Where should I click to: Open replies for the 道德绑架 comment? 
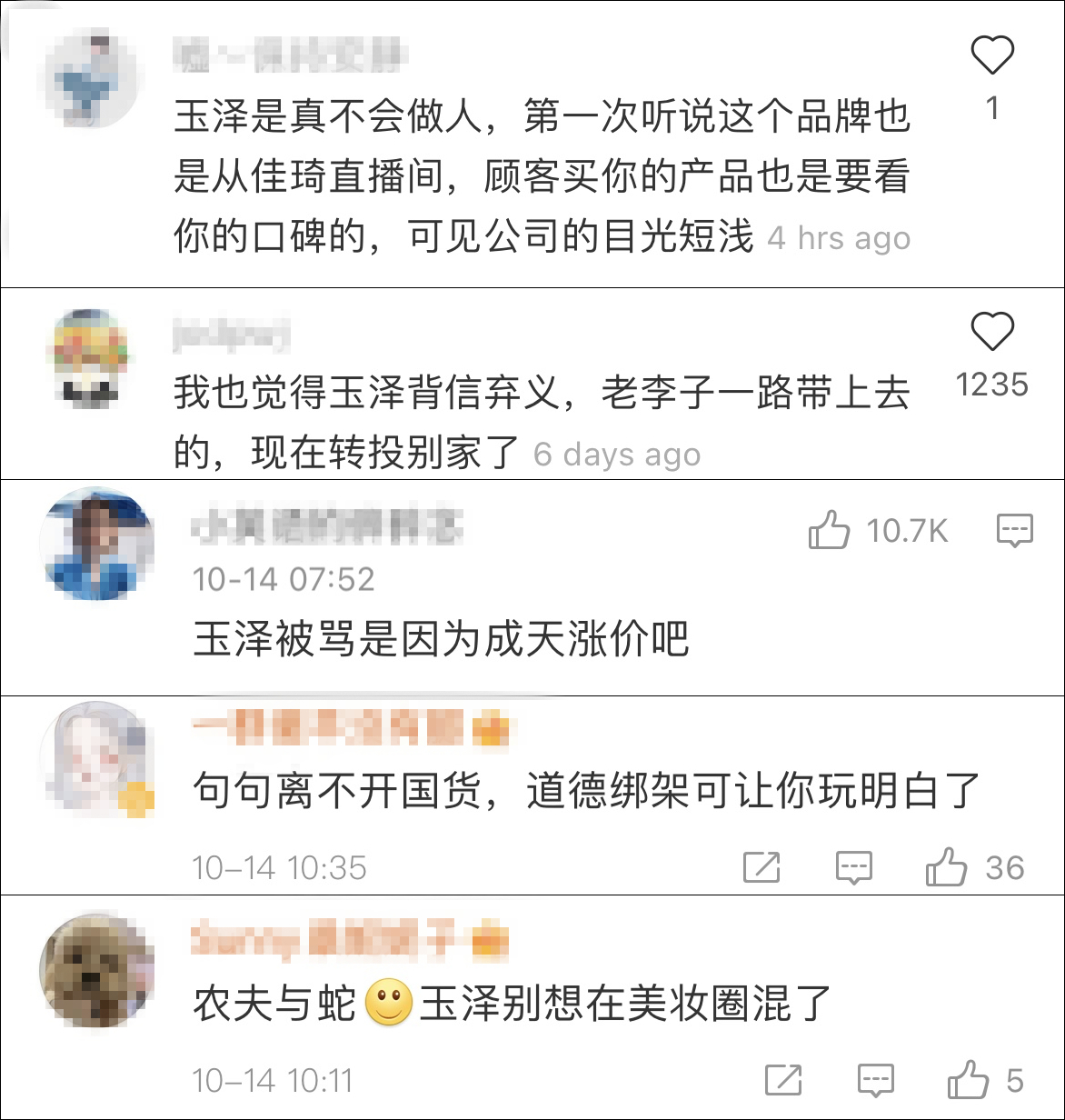pyautogui.click(x=852, y=868)
